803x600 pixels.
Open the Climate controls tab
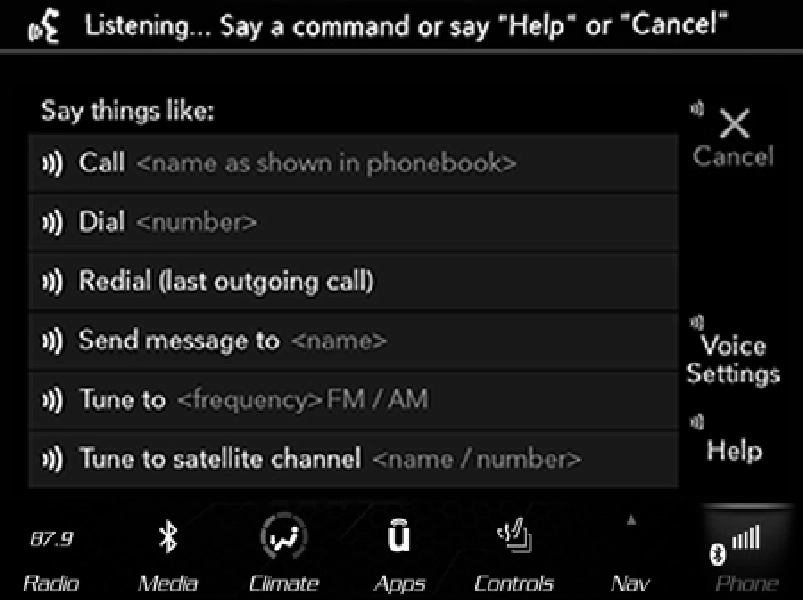[284, 558]
